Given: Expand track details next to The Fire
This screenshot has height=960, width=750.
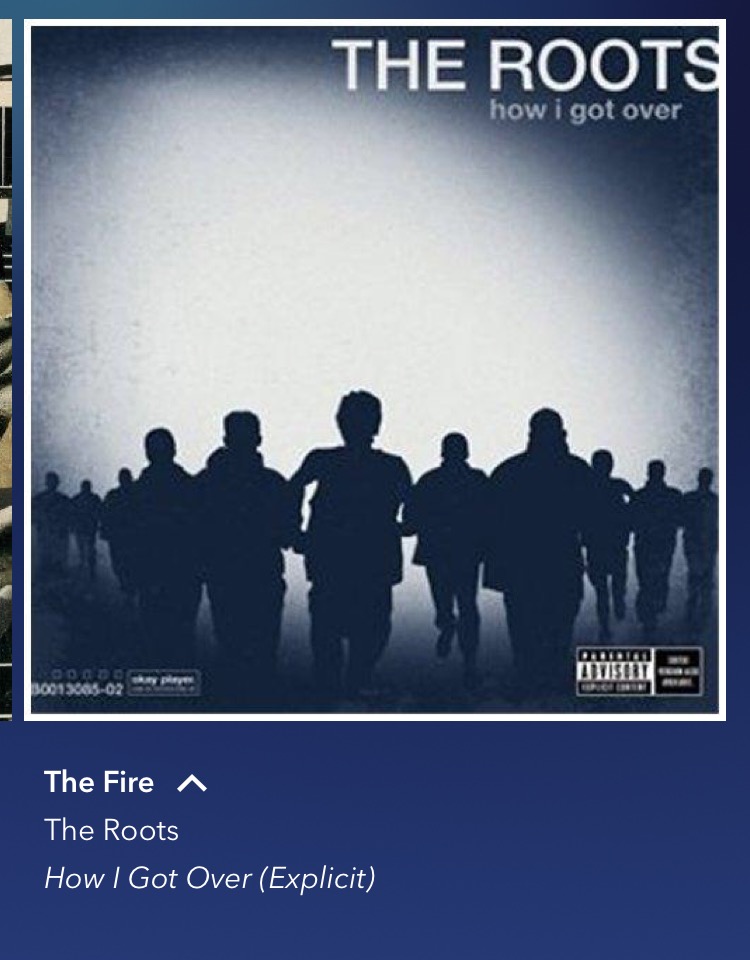Looking at the screenshot, I should point(191,784).
